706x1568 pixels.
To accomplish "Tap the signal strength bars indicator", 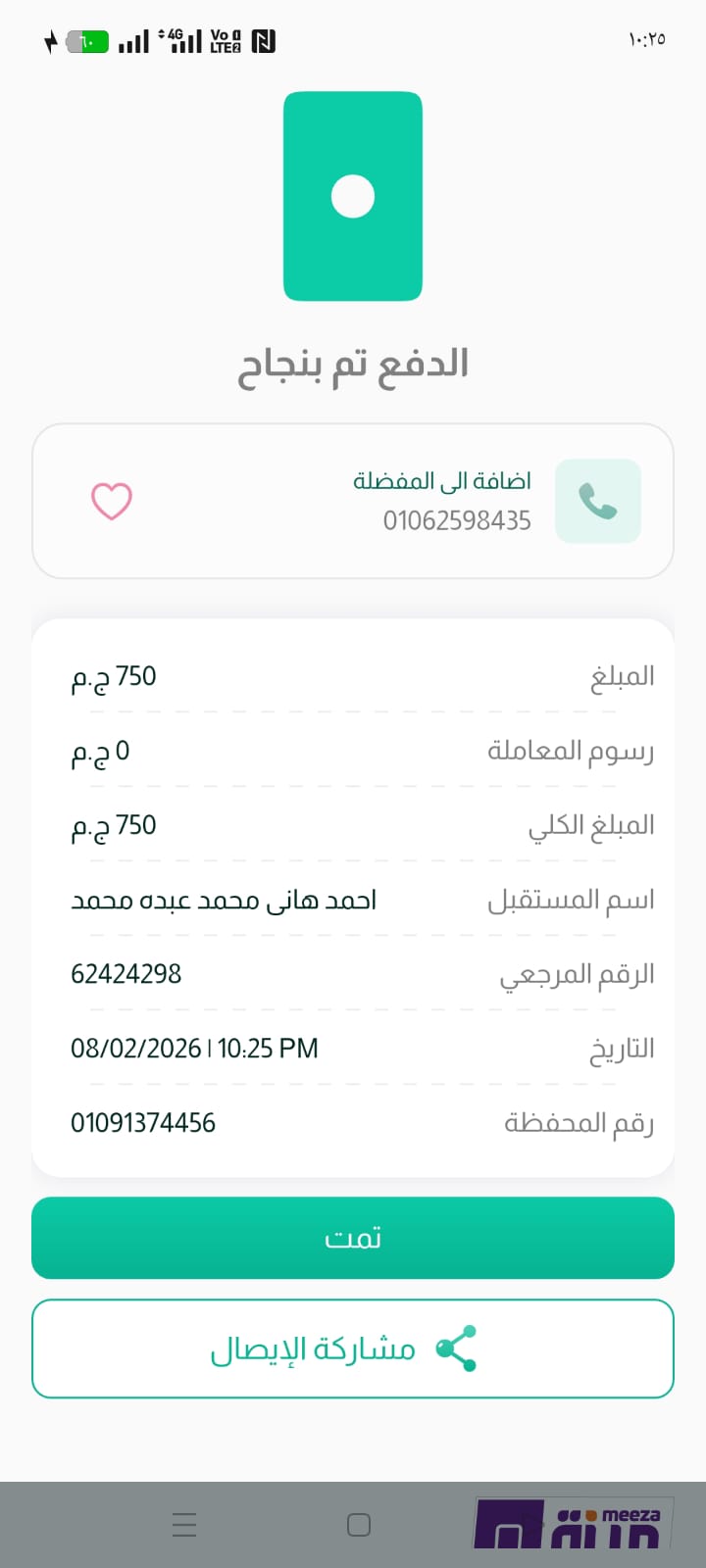I will click(x=134, y=41).
